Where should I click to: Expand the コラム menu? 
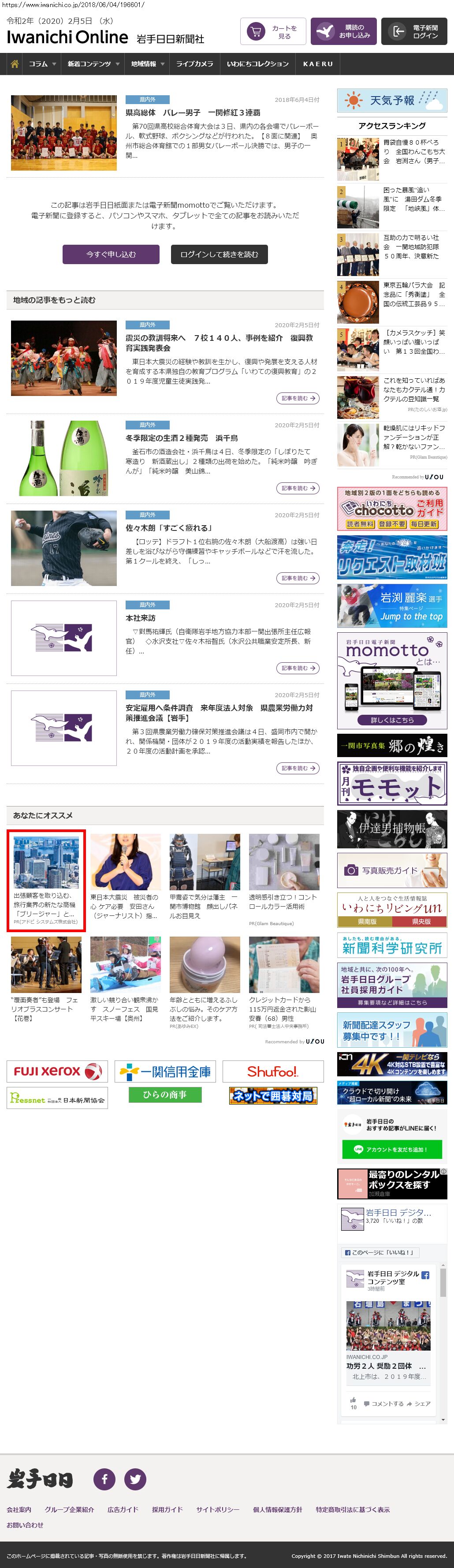pyautogui.click(x=42, y=64)
